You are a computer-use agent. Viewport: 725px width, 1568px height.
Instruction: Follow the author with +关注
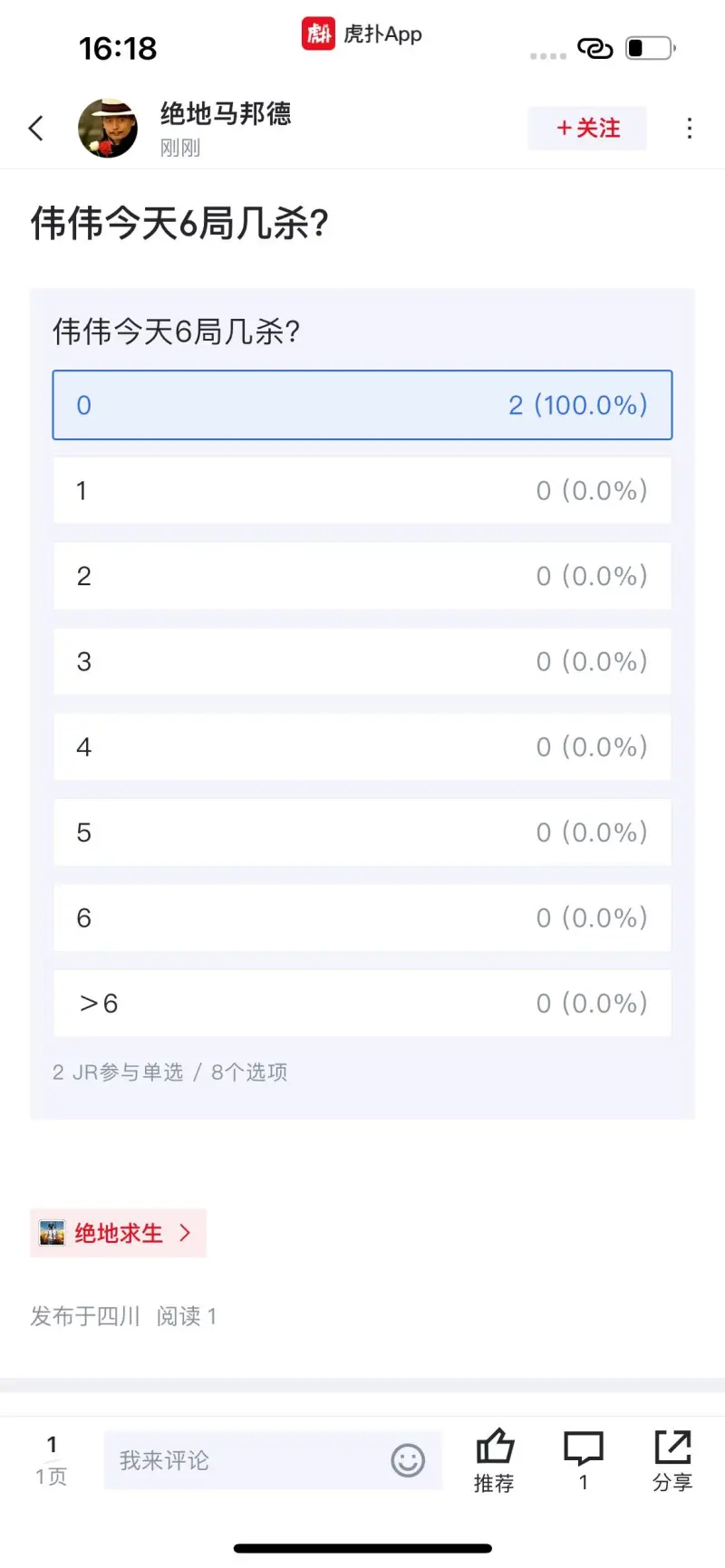point(587,128)
